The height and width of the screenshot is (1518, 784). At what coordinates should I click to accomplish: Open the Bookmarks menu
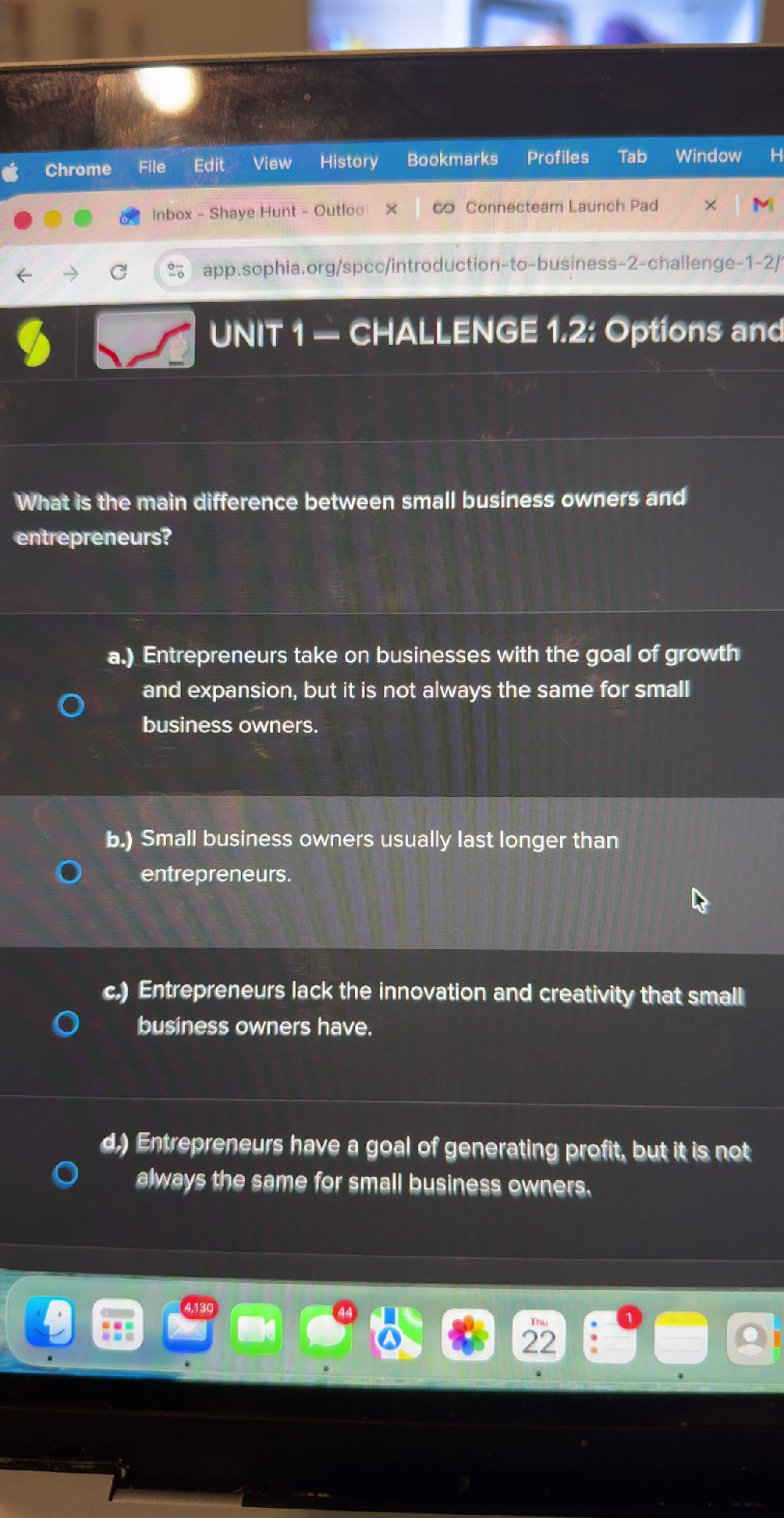click(x=452, y=159)
